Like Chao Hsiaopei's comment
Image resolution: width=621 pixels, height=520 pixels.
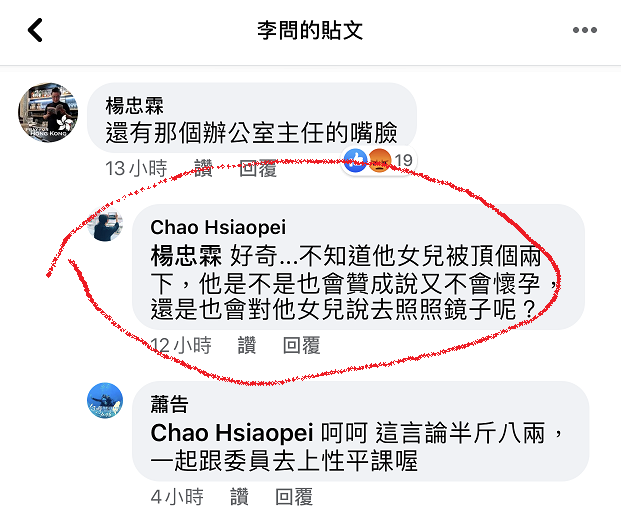click(x=247, y=346)
